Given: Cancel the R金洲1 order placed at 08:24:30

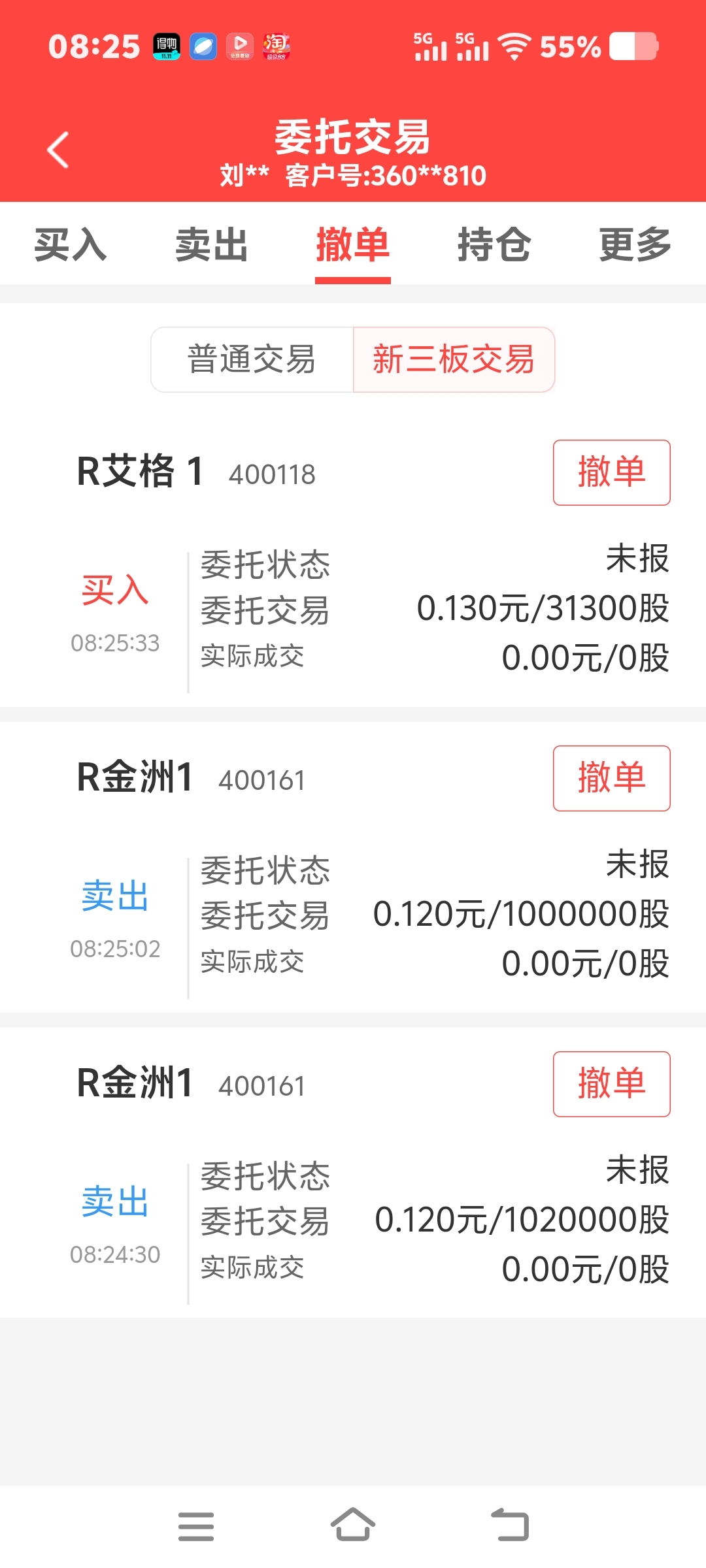Looking at the screenshot, I should click(x=612, y=1084).
